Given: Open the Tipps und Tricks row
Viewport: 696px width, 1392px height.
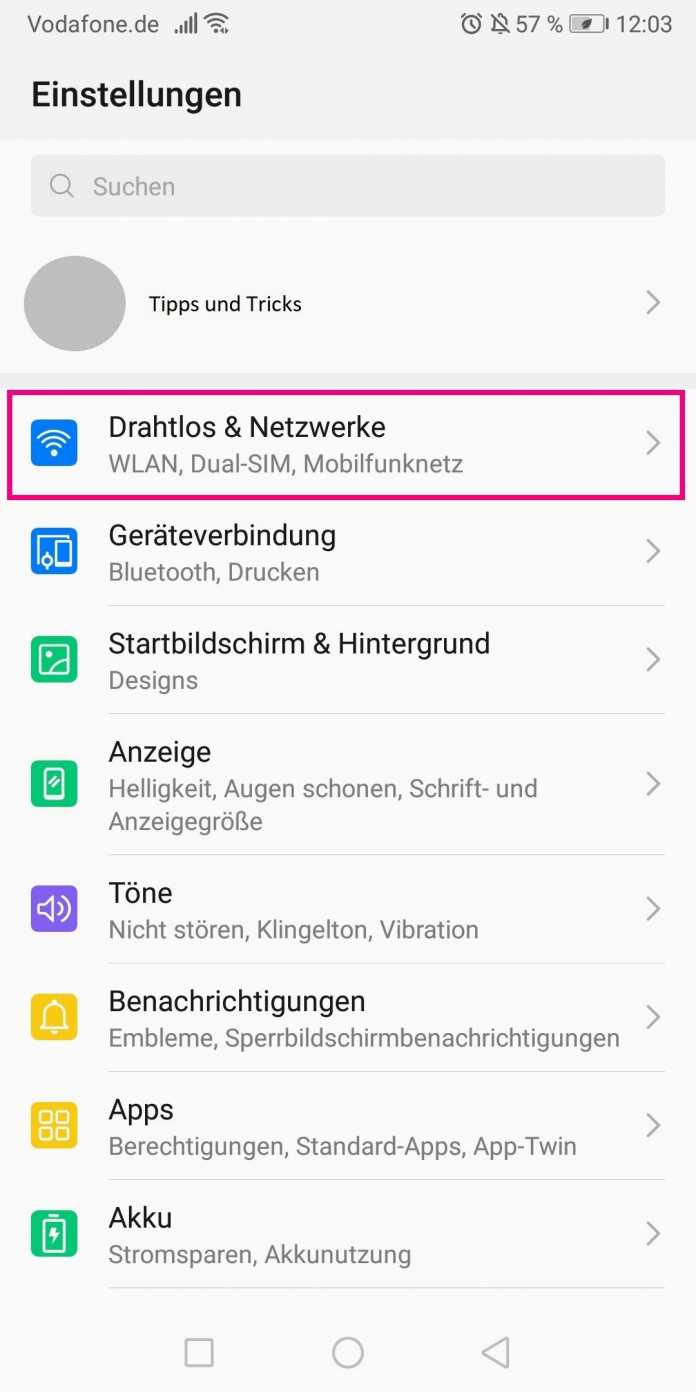Looking at the screenshot, I should (x=347, y=303).
